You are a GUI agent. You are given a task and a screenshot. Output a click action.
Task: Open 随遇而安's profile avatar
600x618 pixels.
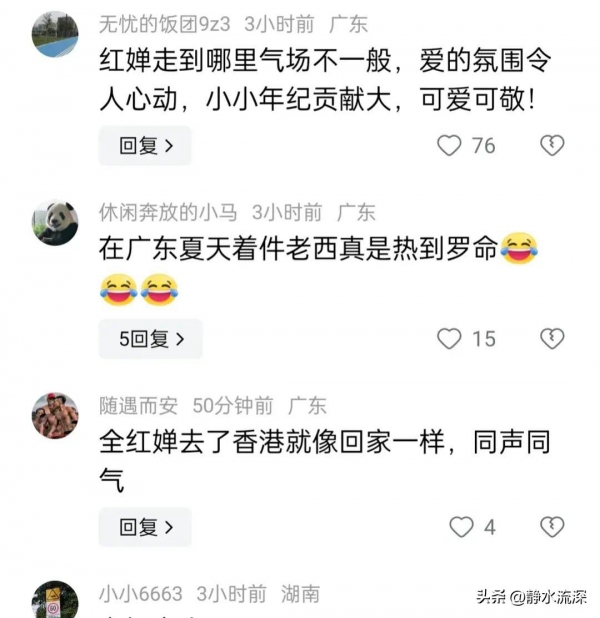(55, 415)
